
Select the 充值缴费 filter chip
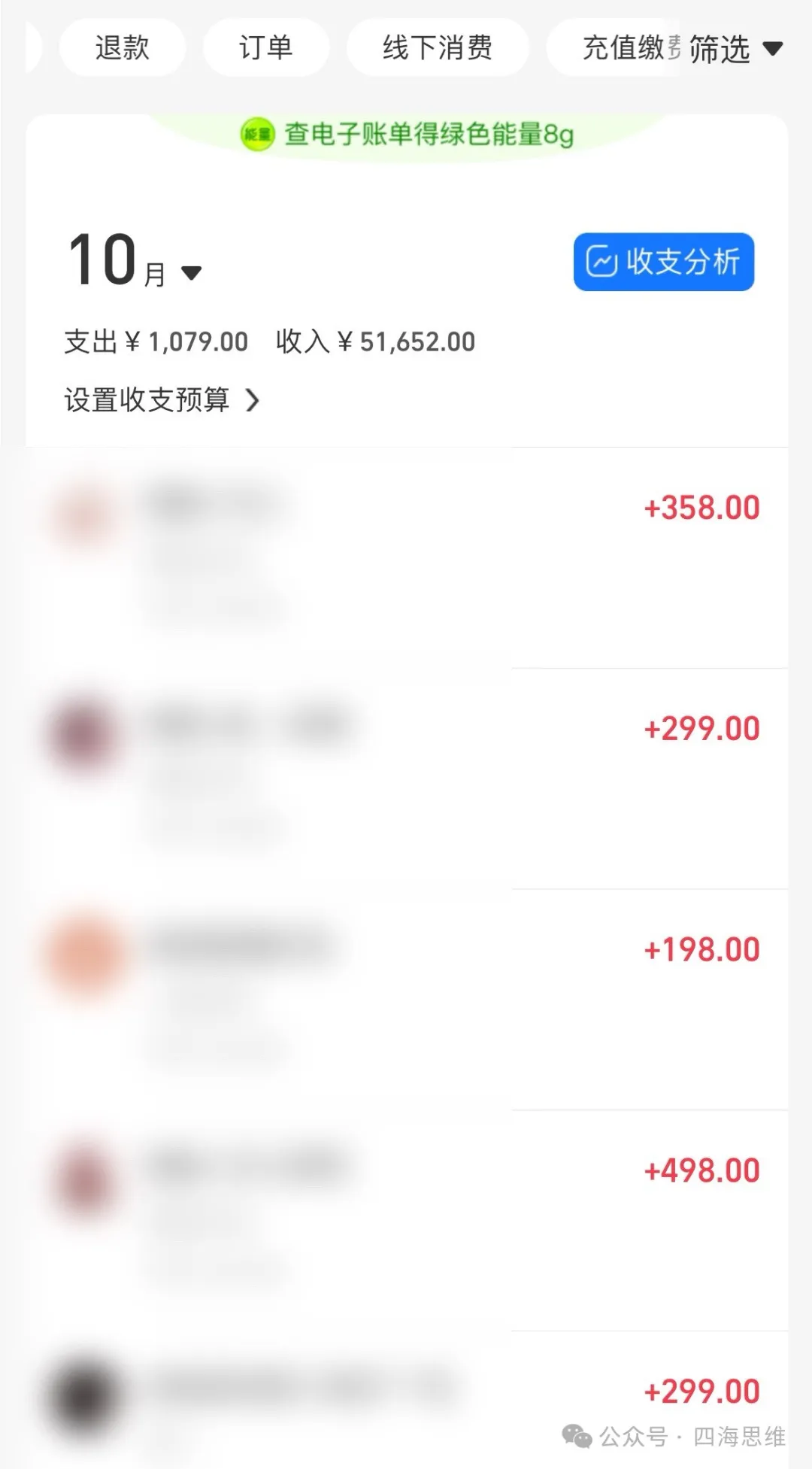pos(627,47)
